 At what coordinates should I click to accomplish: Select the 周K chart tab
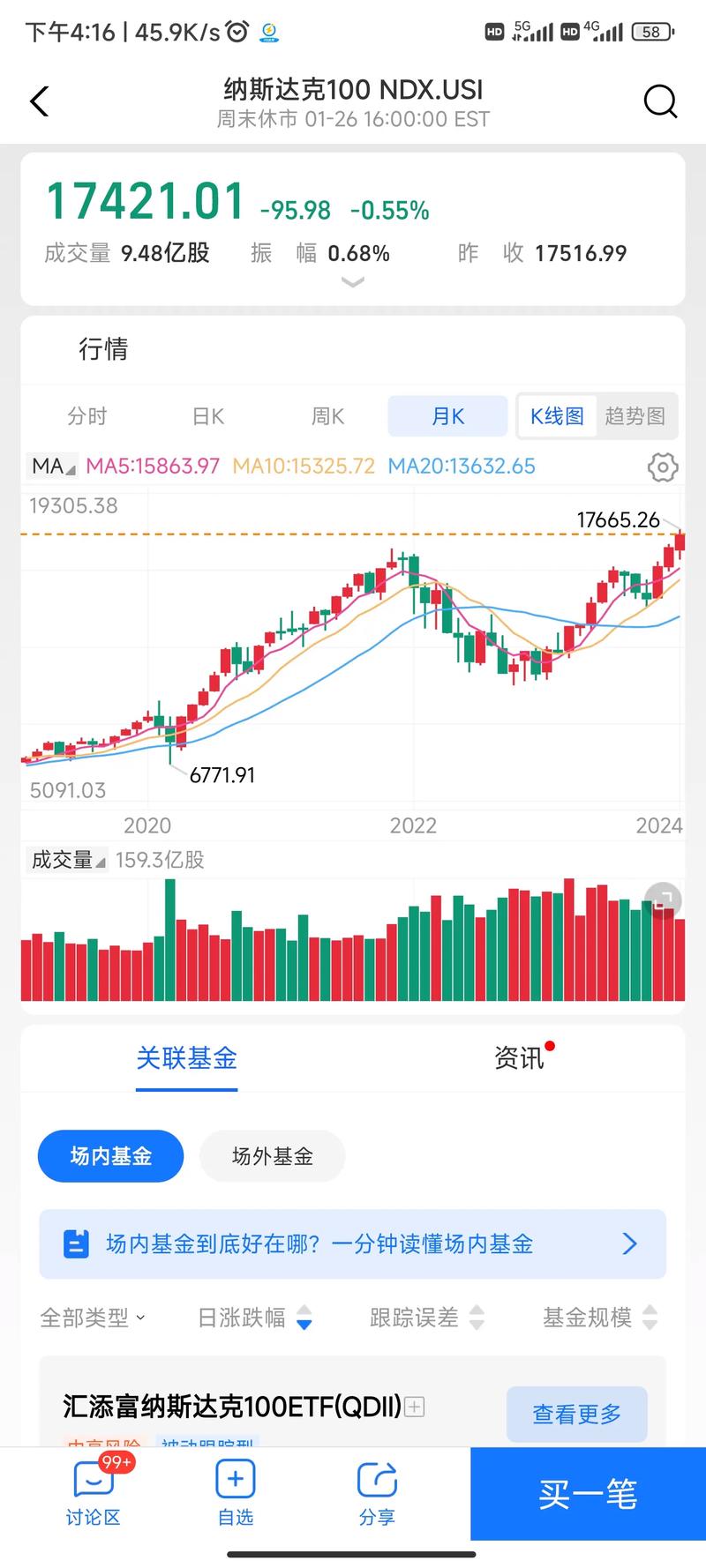327,416
